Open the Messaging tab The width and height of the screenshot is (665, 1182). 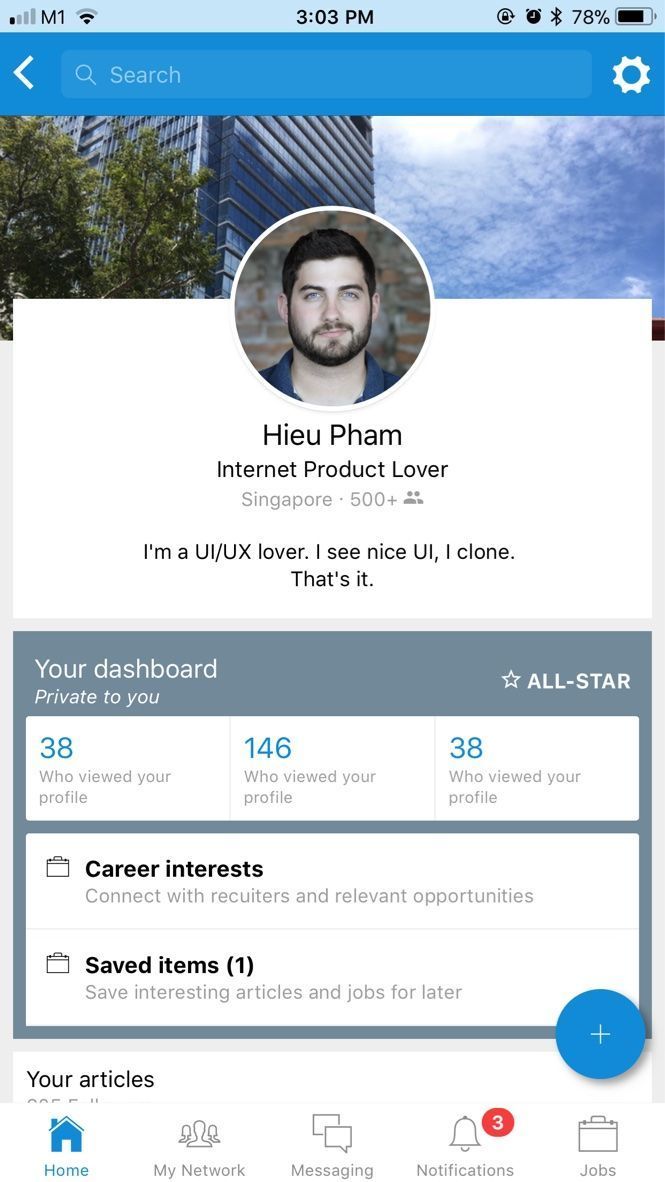(x=332, y=1146)
